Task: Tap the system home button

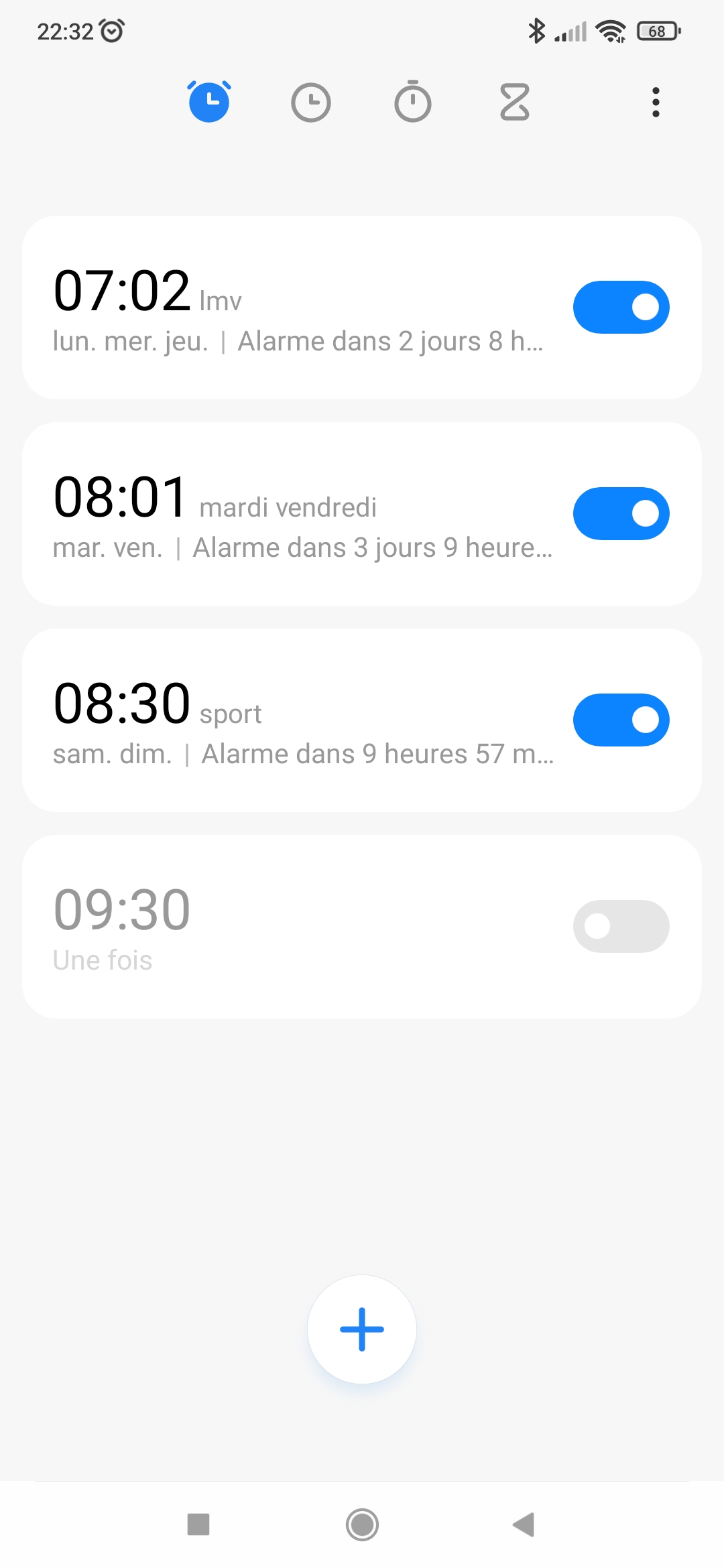Action: 362,1524
